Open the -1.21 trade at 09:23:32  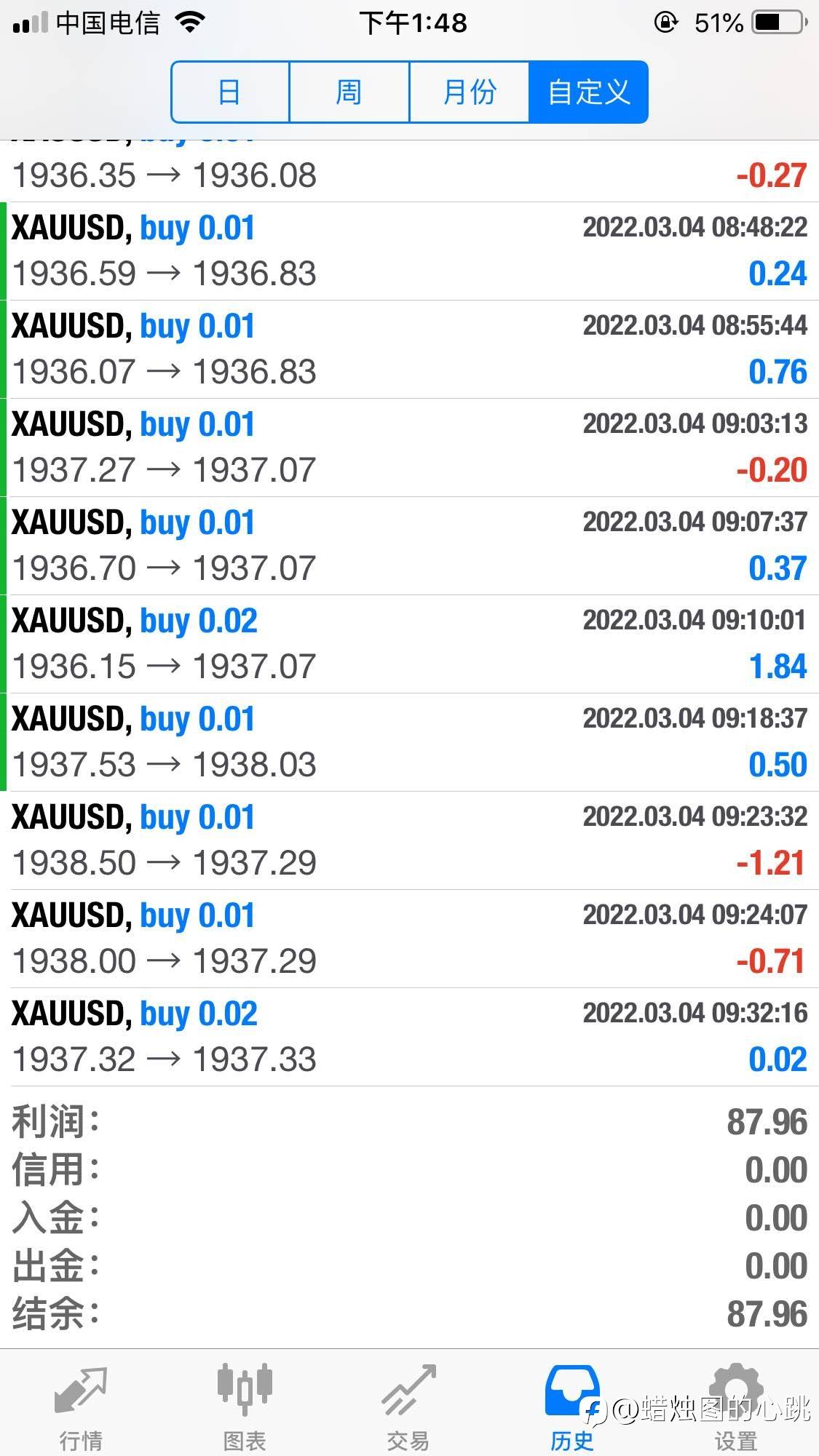click(409, 840)
